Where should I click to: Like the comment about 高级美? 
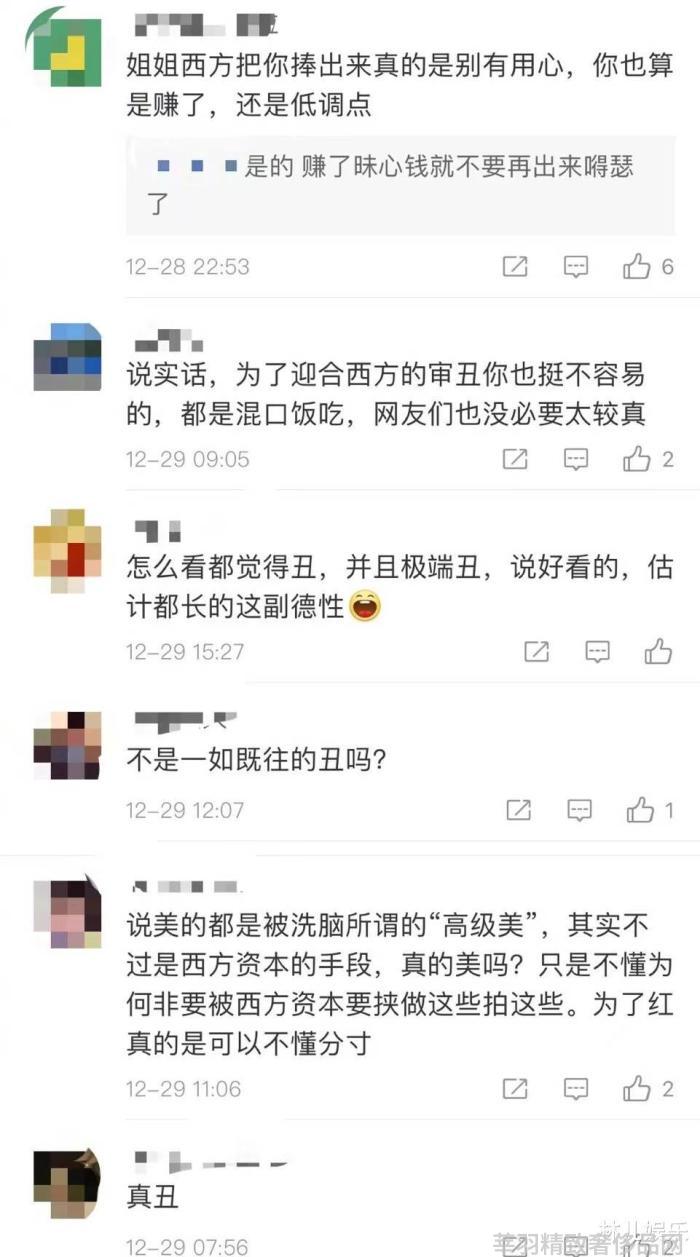click(x=637, y=1088)
